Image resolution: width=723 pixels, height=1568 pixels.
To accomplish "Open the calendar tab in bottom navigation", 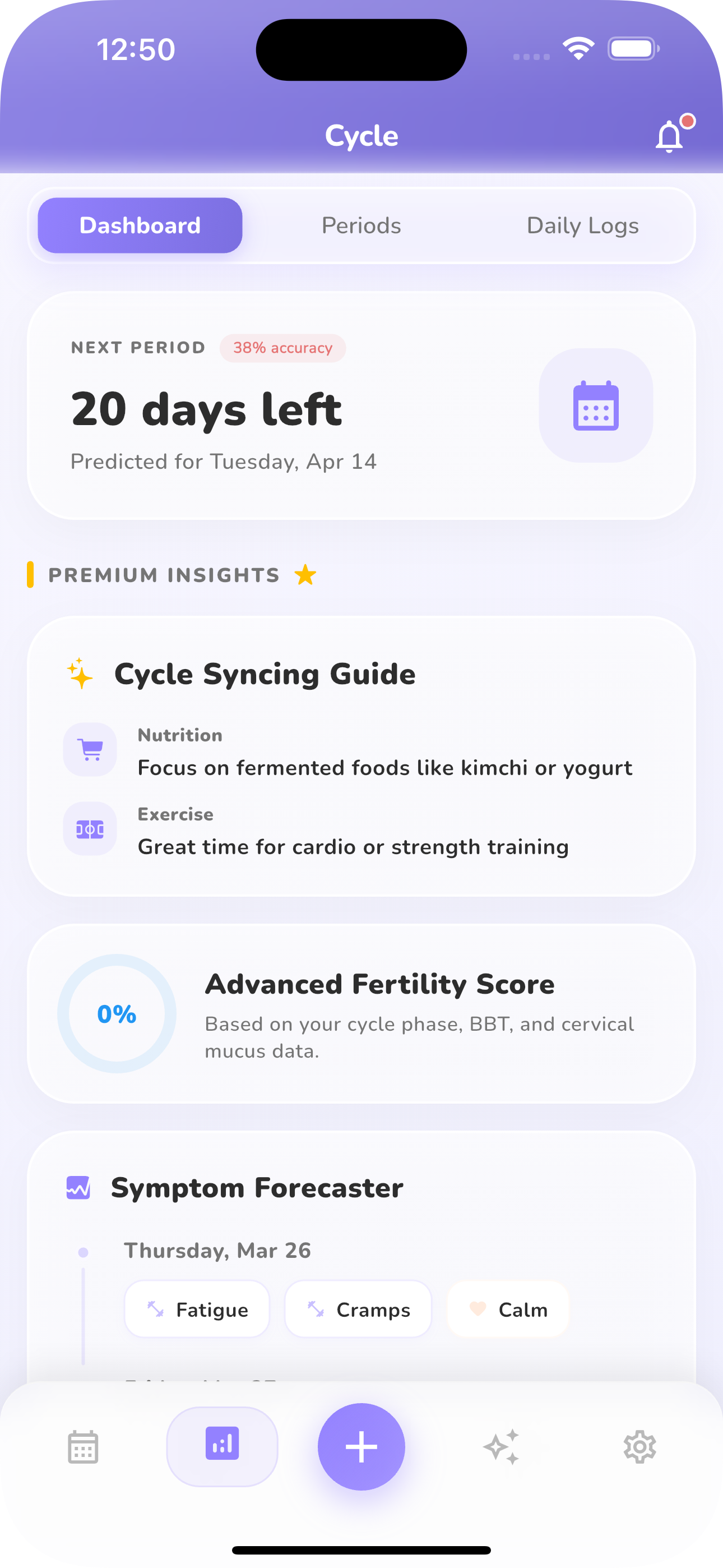I will [84, 1447].
